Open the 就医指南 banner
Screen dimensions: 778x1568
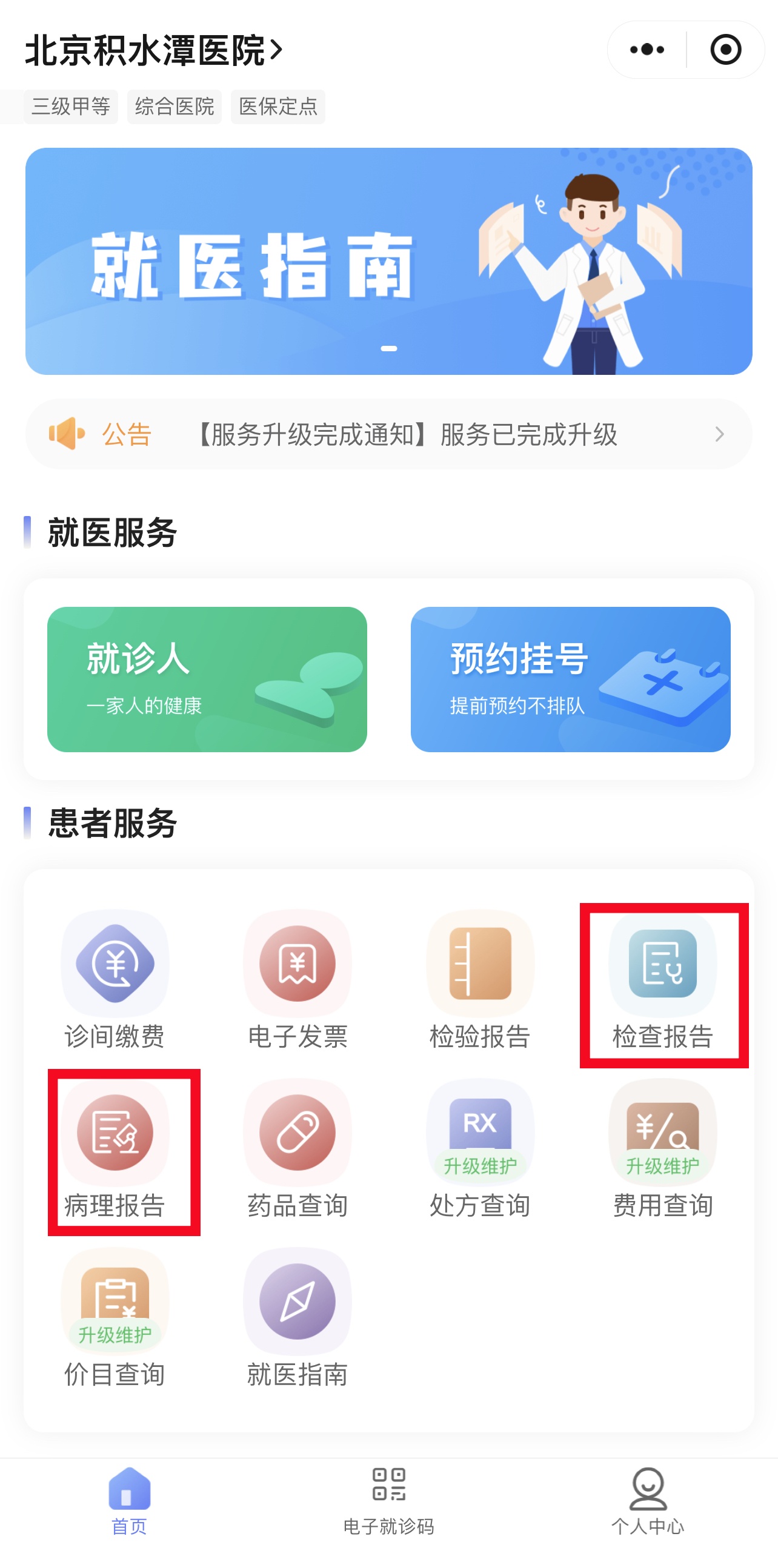388,261
